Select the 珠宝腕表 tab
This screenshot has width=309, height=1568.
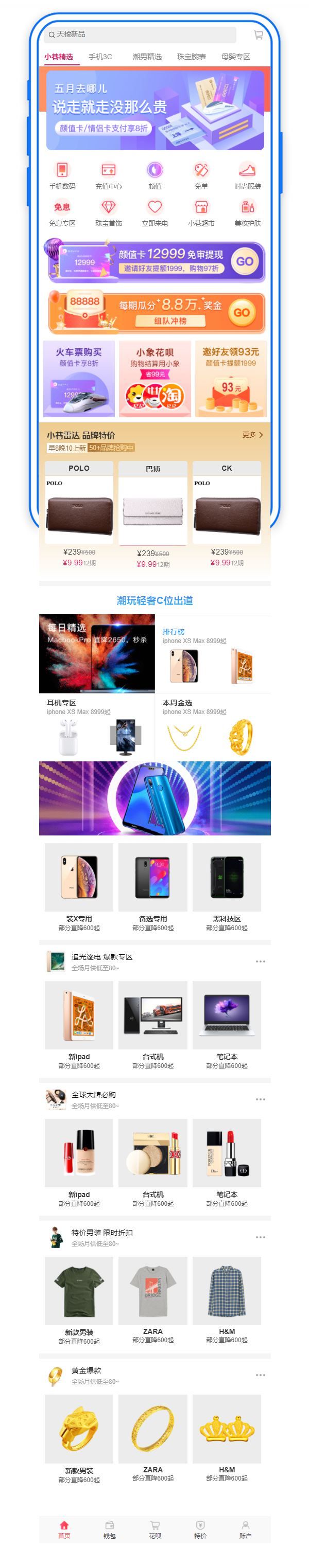pyautogui.click(x=192, y=57)
